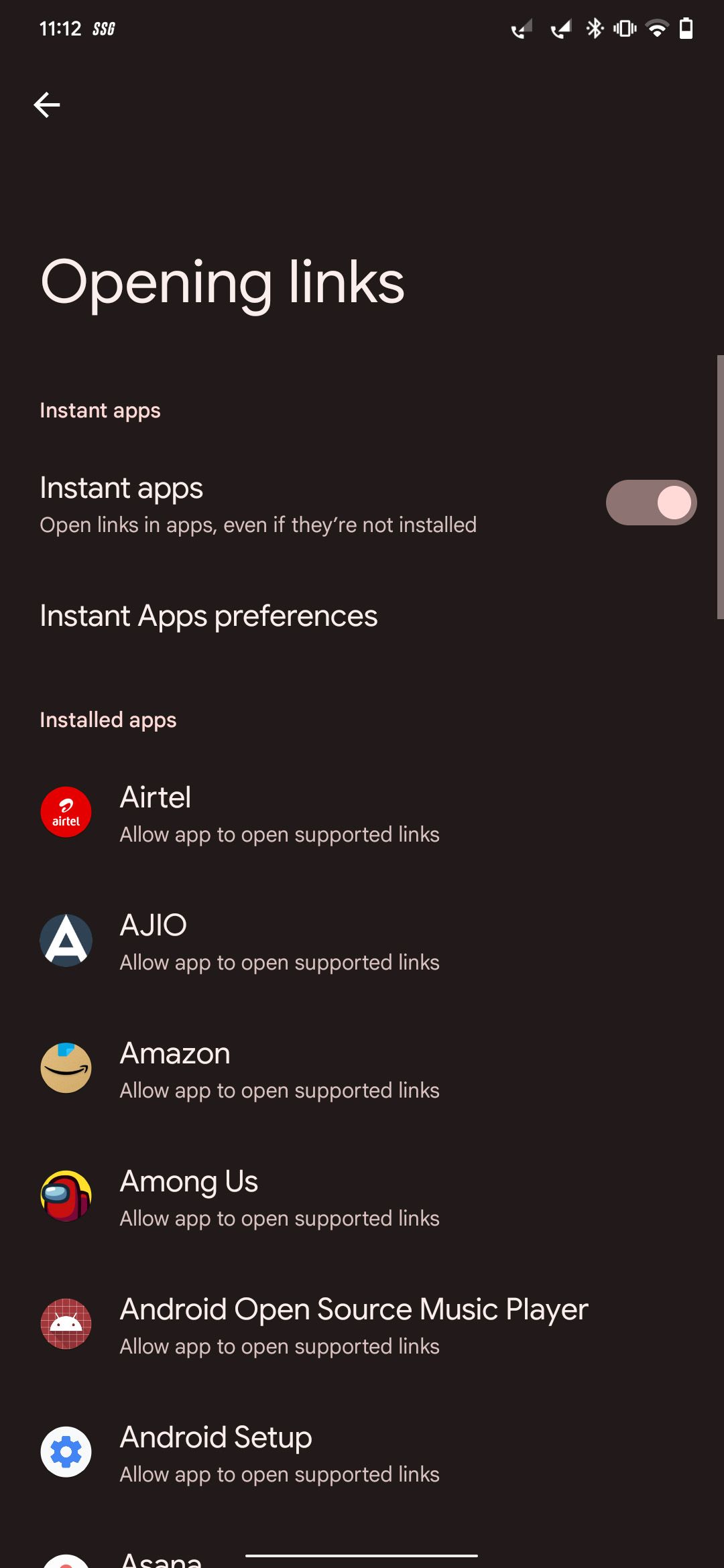Tap the vibrate mode status icon
724x1568 pixels.
623,28
